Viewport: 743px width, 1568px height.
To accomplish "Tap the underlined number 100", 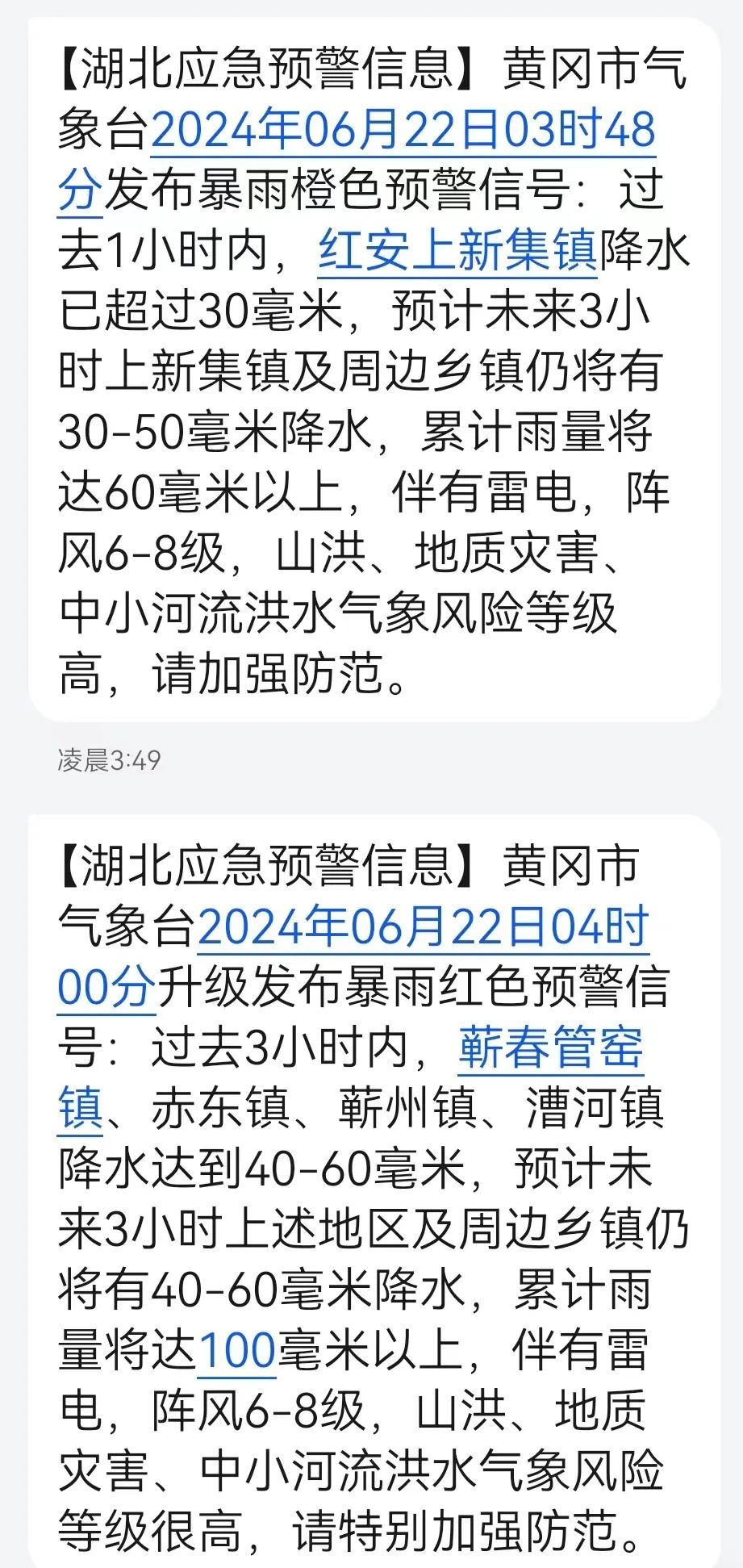I will tap(237, 1350).
